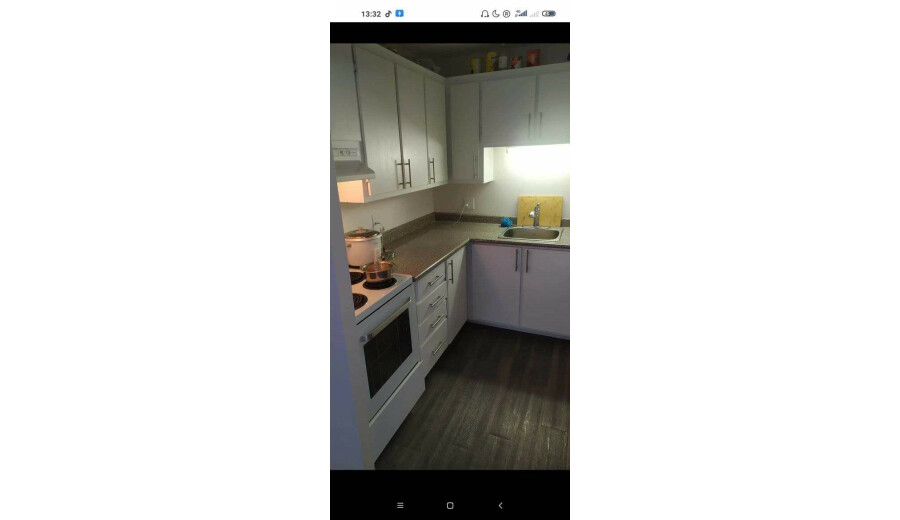Return to the home screen
This screenshot has width=900, height=520.
point(450,505)
